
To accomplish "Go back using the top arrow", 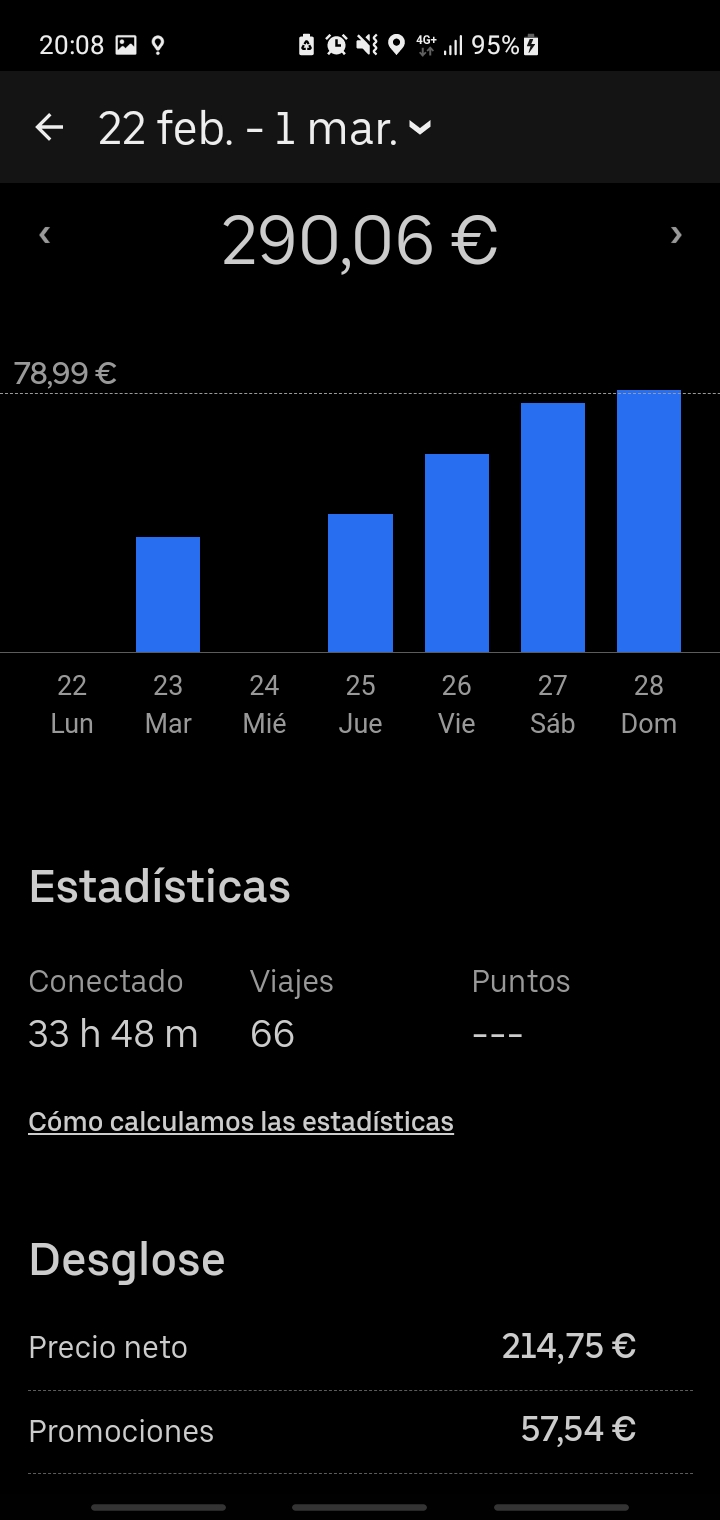I will 49,127.
